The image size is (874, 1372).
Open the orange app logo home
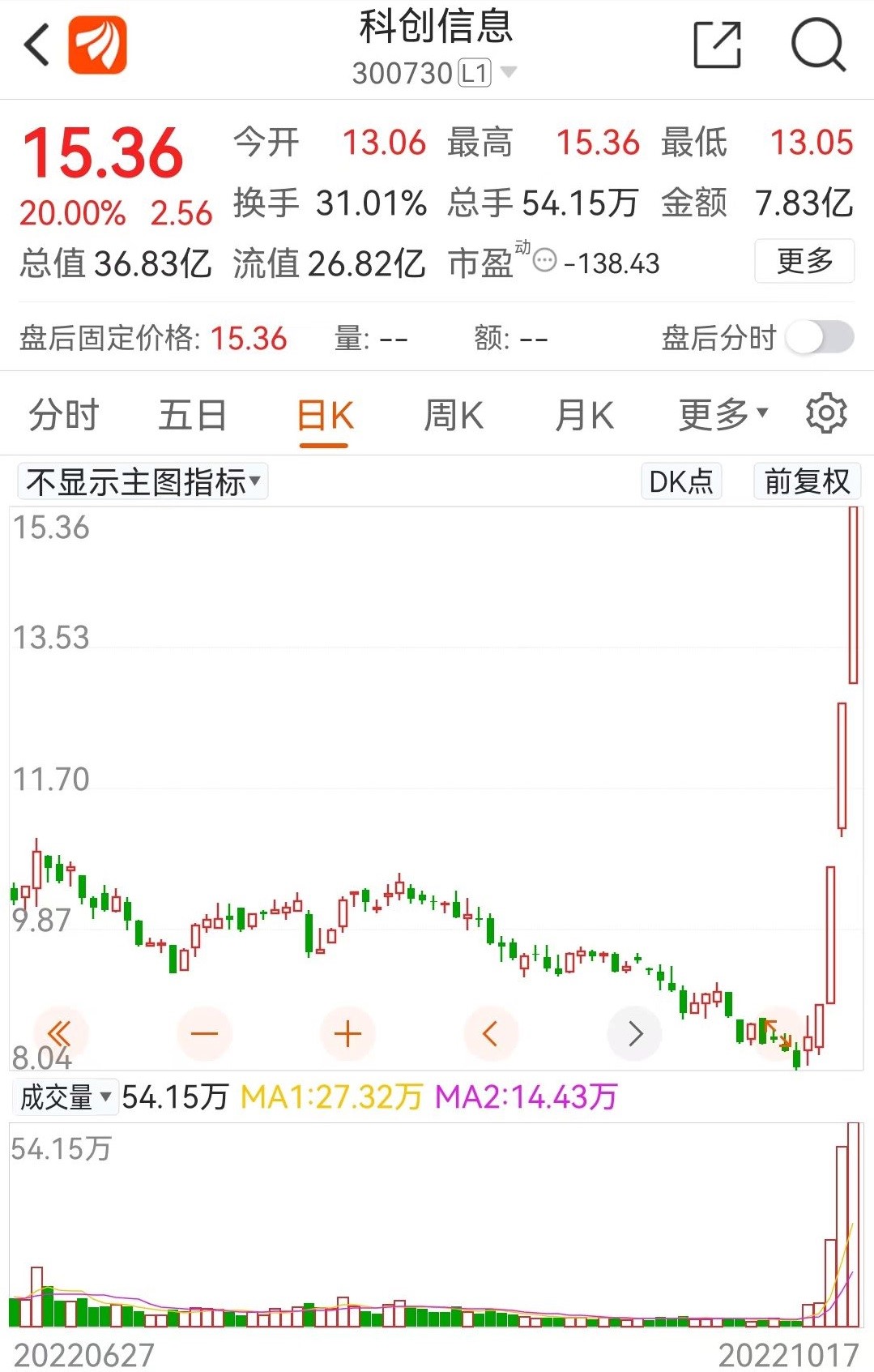click(x=97, y=45)
